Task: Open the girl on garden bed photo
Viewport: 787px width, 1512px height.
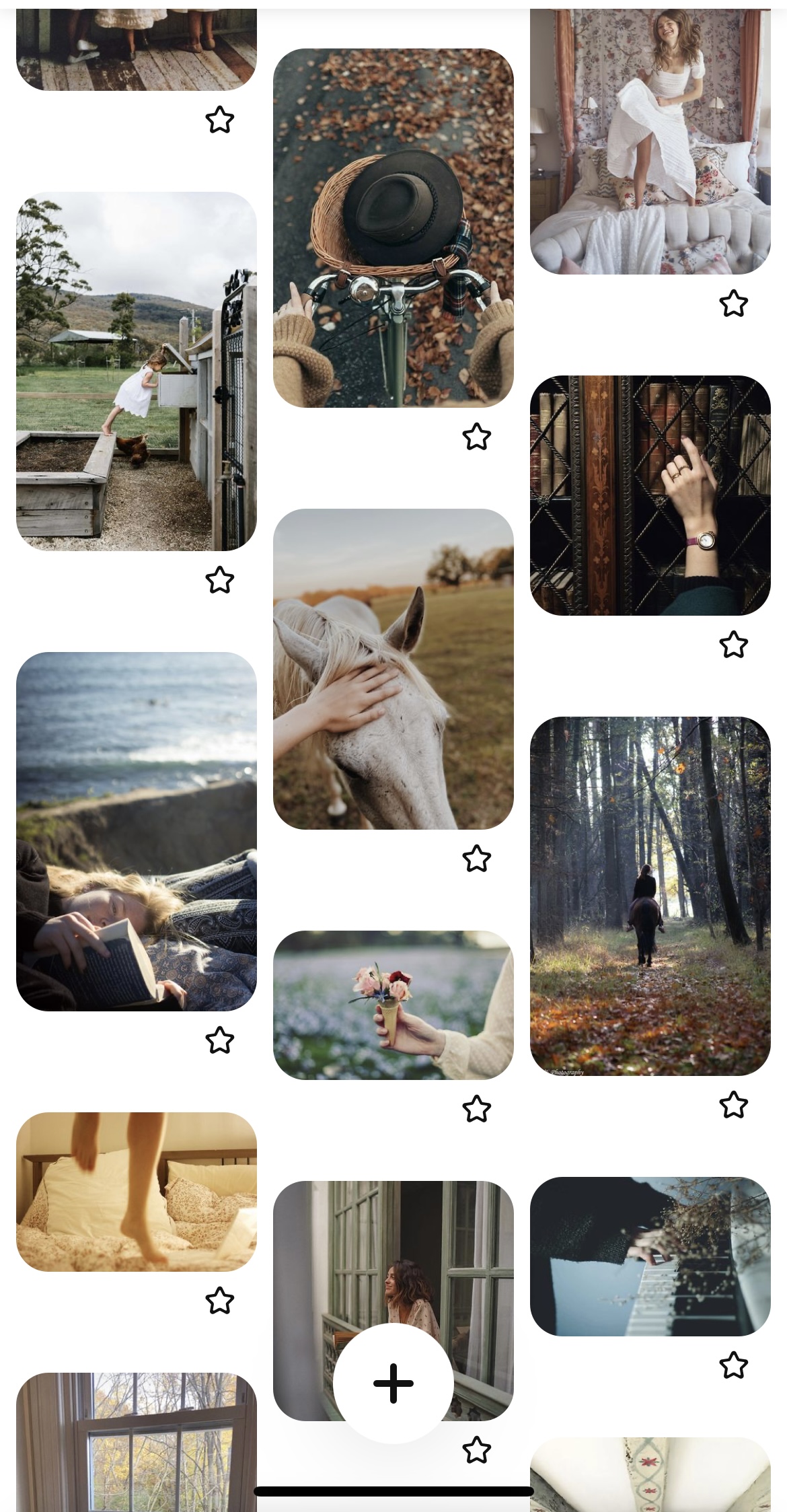Action: pos(137,371)
